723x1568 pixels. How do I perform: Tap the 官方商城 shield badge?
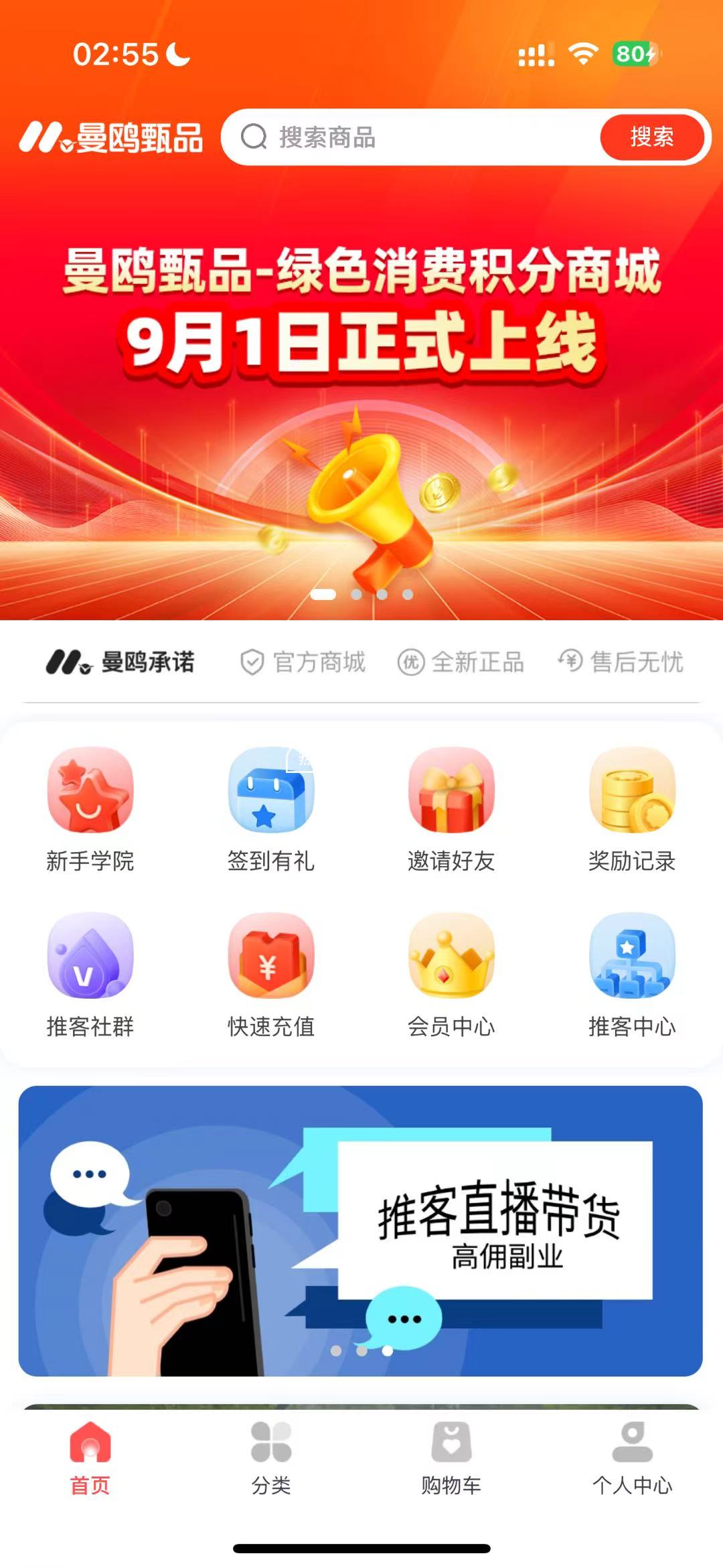click(x=303, y=662)
